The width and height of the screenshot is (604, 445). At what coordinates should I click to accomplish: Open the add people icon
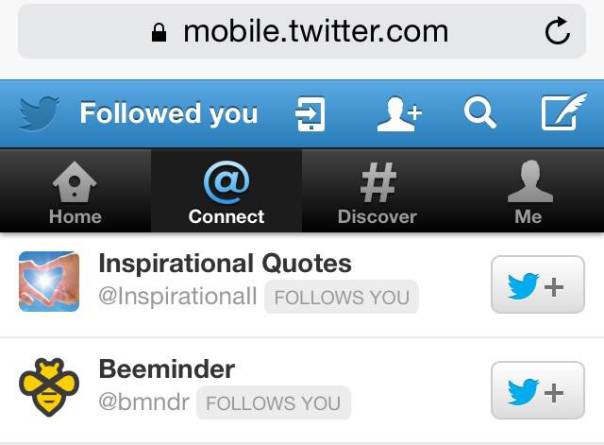(399, 114)
